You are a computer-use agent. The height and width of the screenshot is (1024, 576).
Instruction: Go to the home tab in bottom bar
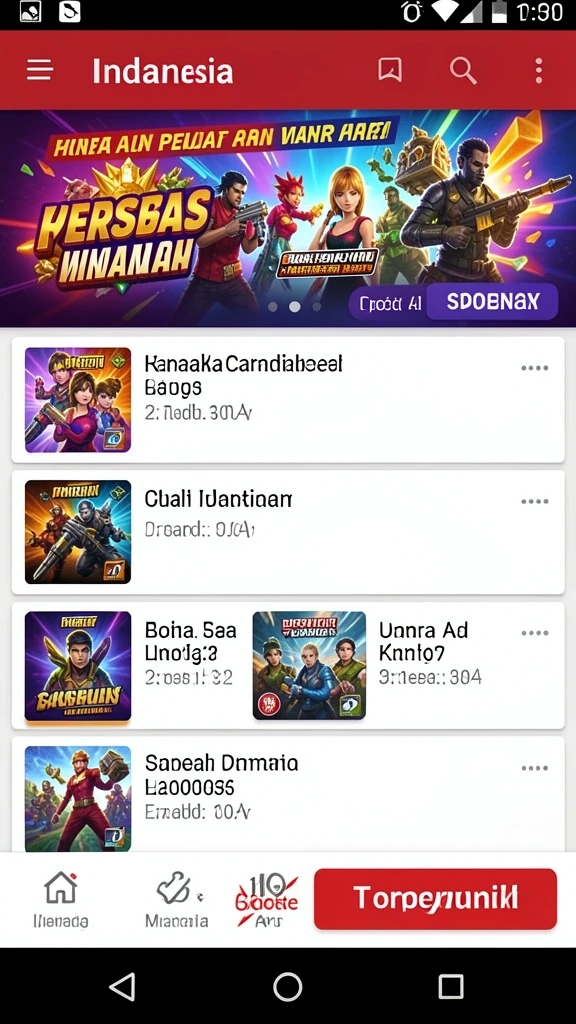coord(61,900)
